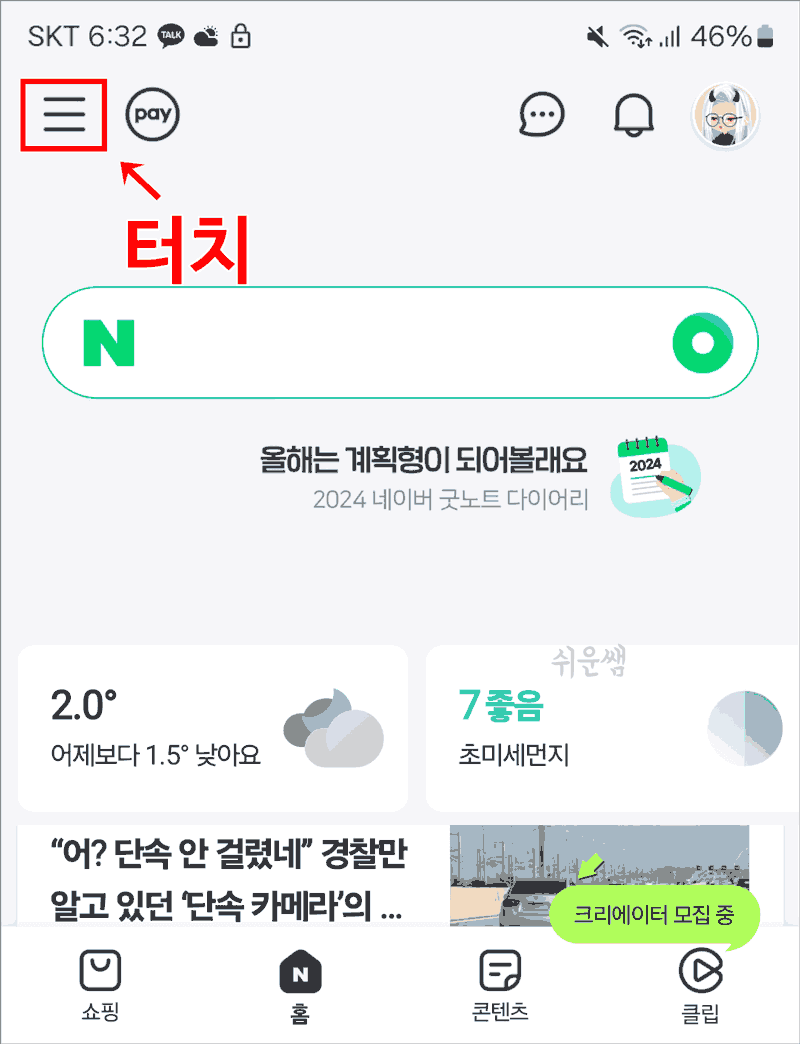The image size is (800, 1044).
Task: Open the profile avatar image
Action: 727,114
